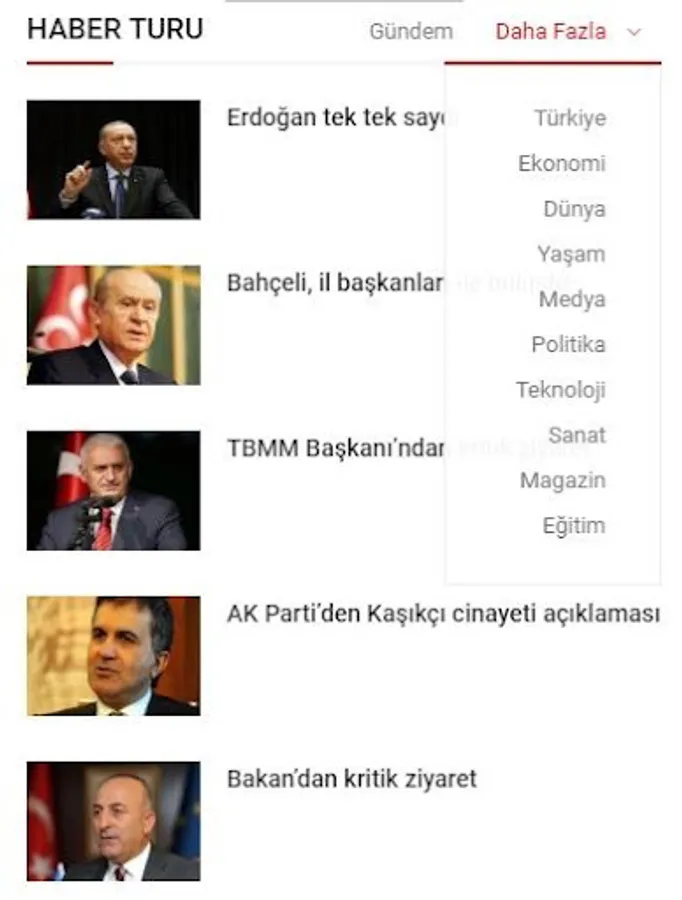Image resolution: width=682 pixels, height=900 pixels.
Task: Select the Sanat category
Action: click(x=576, y=435)
